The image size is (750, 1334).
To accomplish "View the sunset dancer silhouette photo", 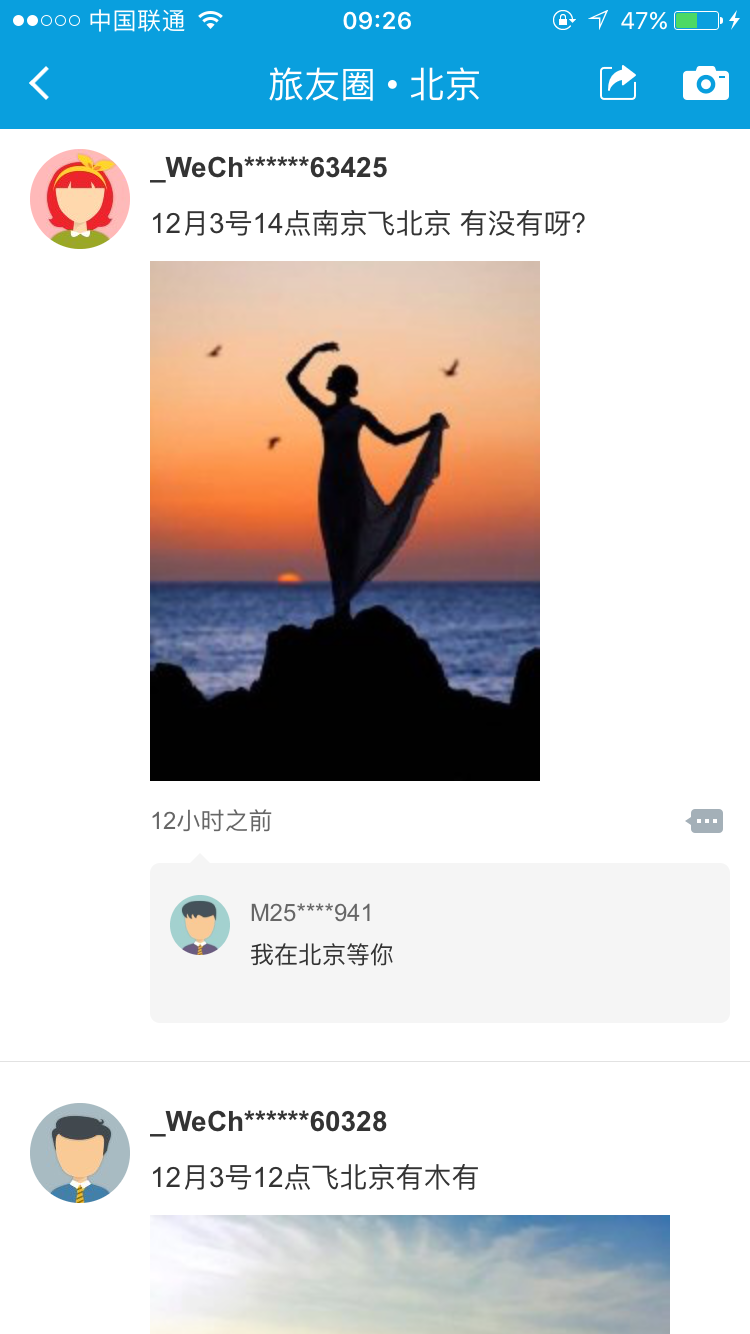I will coord(345,520).
